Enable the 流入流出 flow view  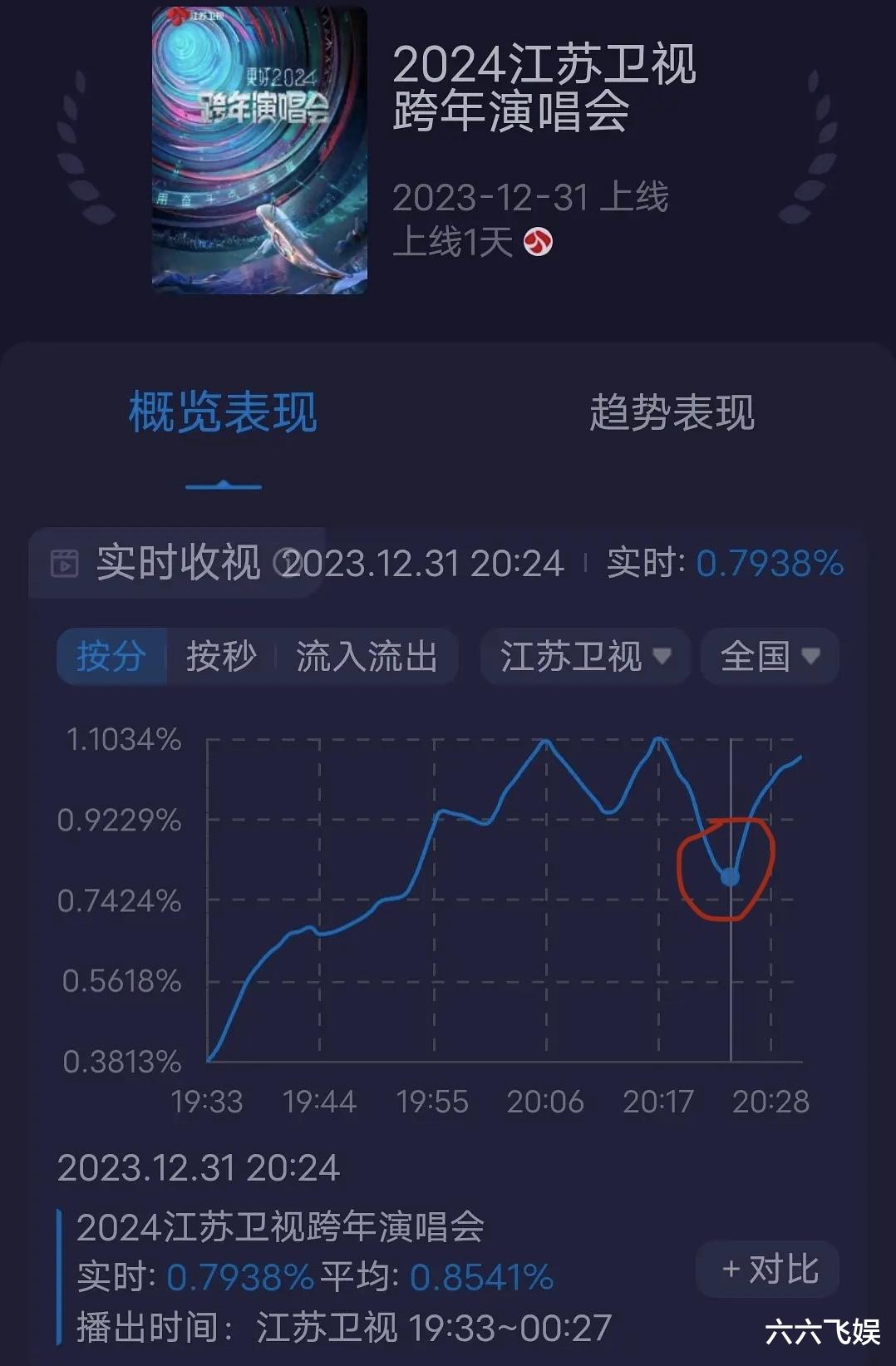coord(364,656)
